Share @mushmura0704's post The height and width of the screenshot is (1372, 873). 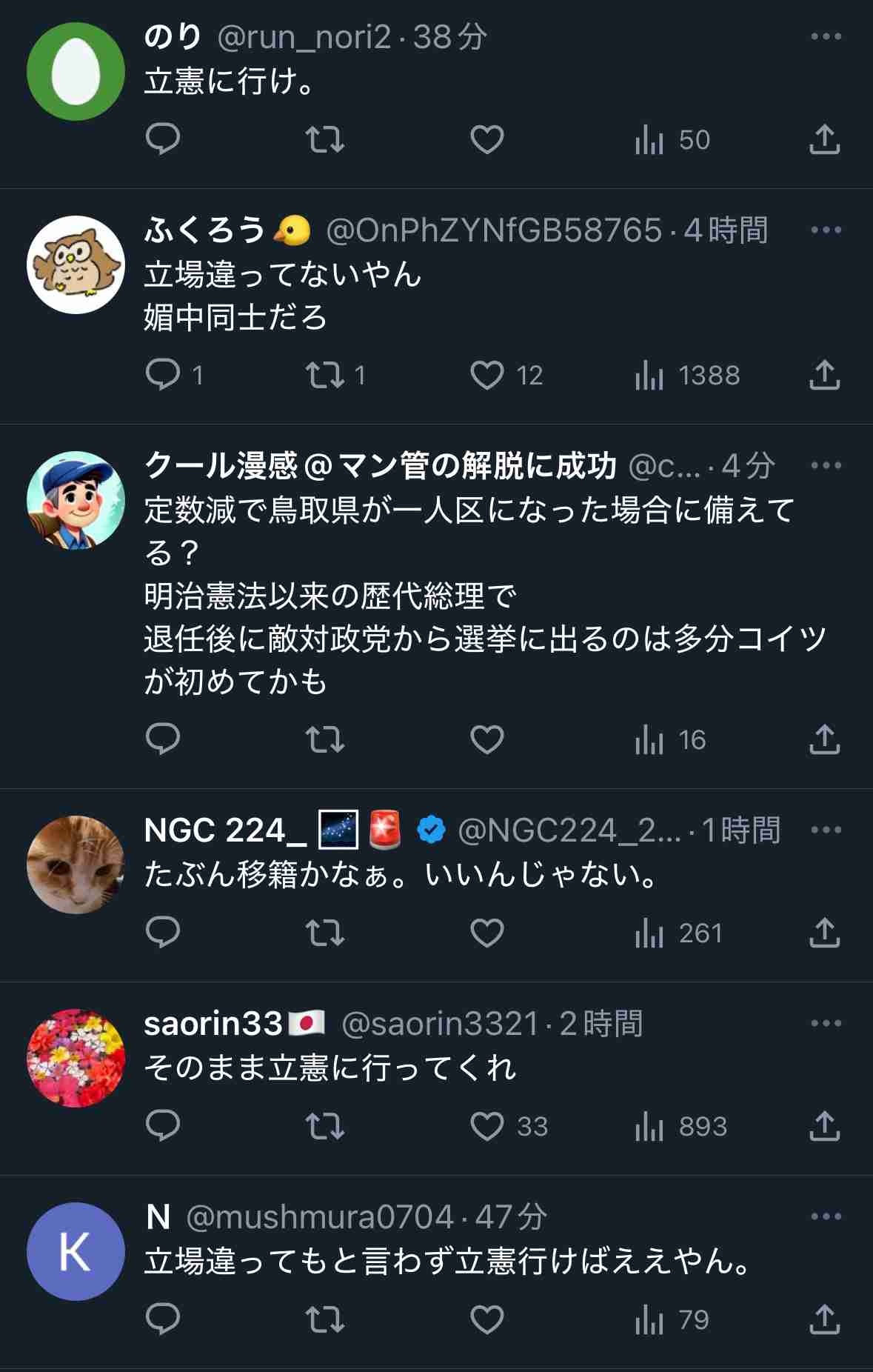[x=824, y=1319]
